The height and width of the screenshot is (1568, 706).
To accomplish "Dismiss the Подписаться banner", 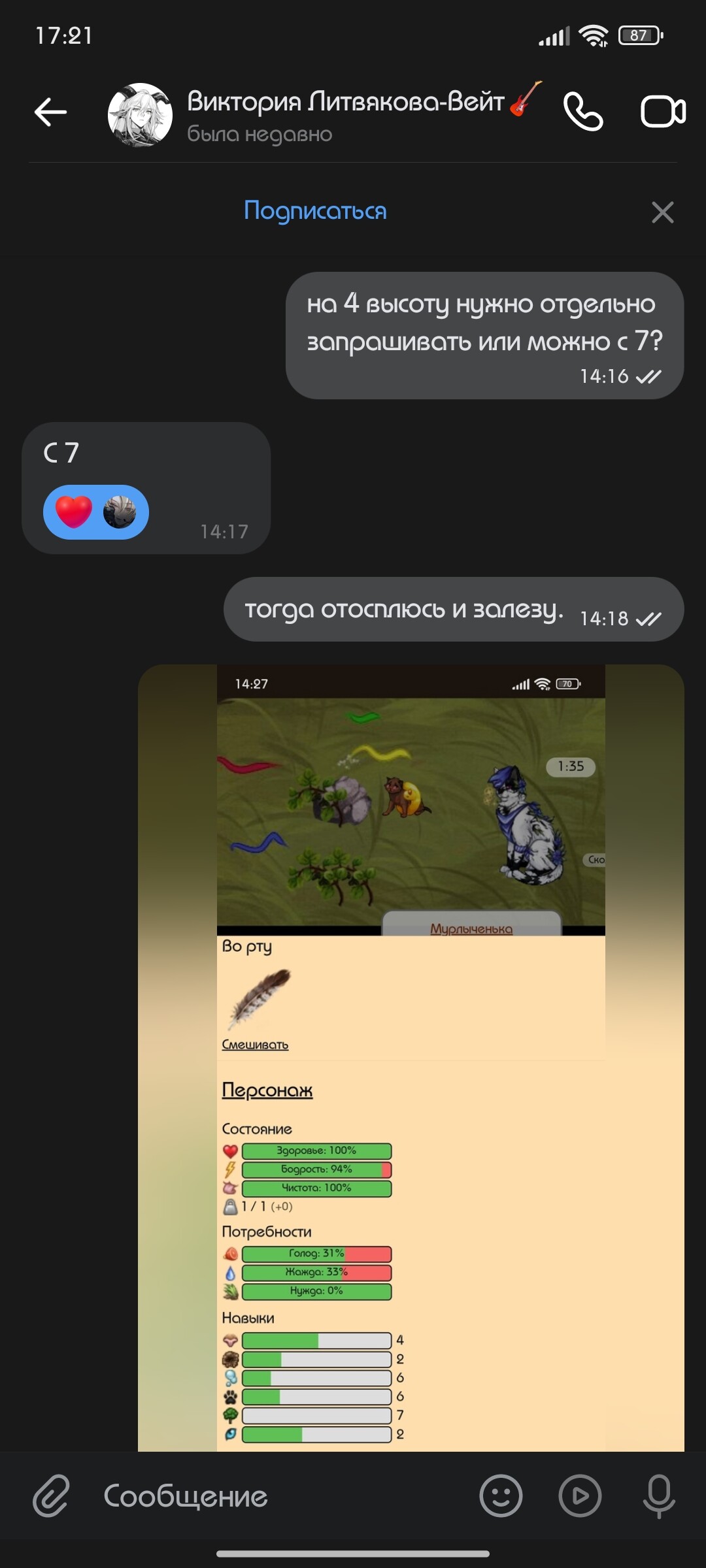I will [x=662, y=212].
